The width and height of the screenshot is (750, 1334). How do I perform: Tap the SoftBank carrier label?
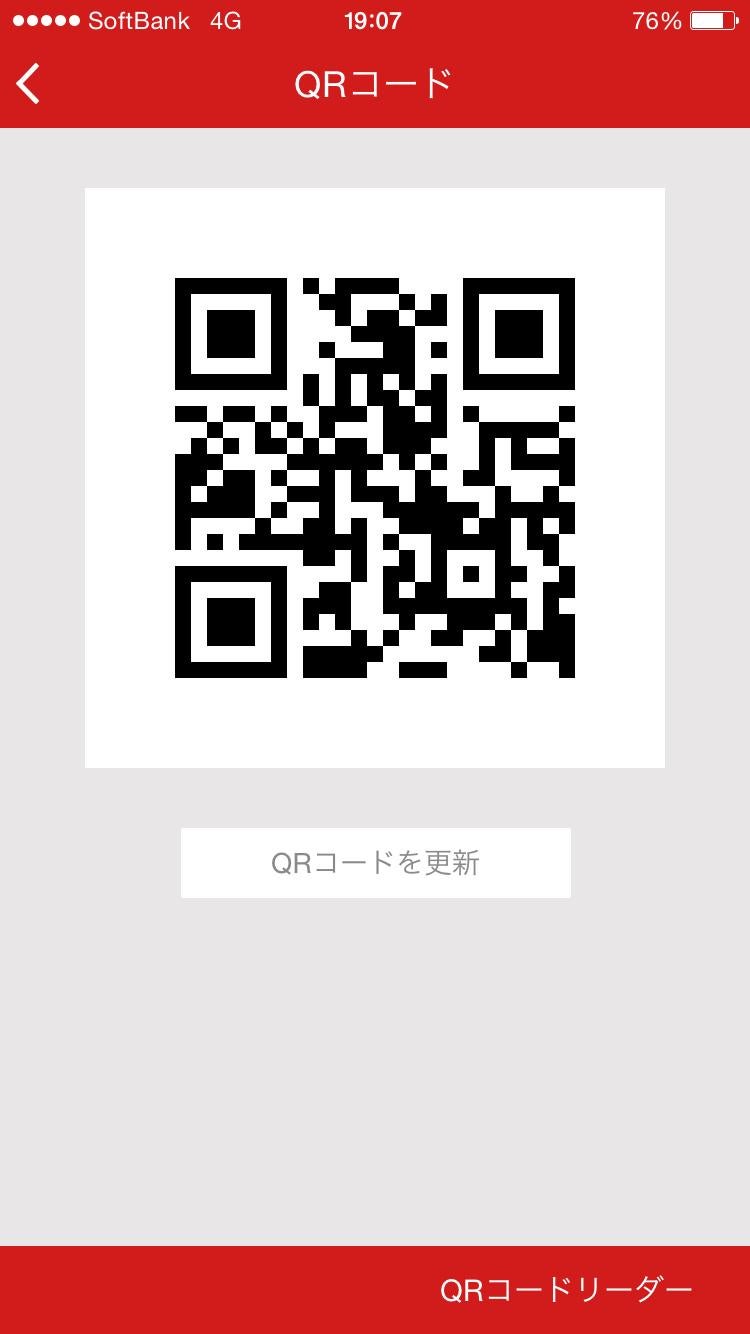click(x=140, y=19)
